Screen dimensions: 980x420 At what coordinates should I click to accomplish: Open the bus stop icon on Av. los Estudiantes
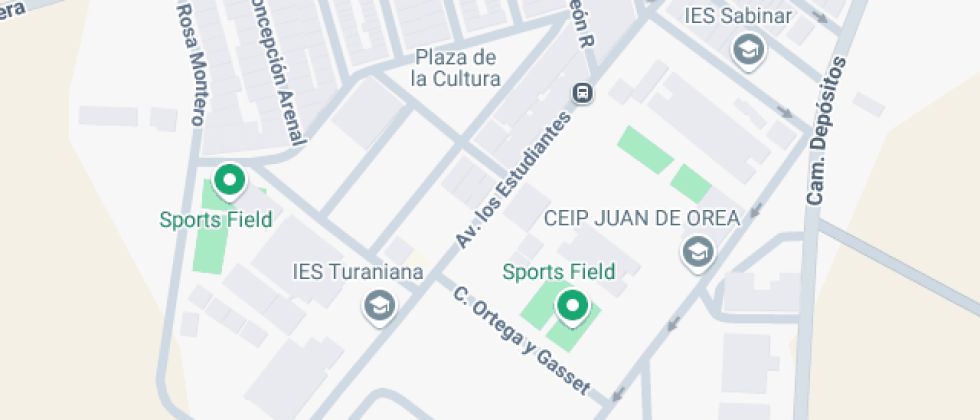pos(582,94)
